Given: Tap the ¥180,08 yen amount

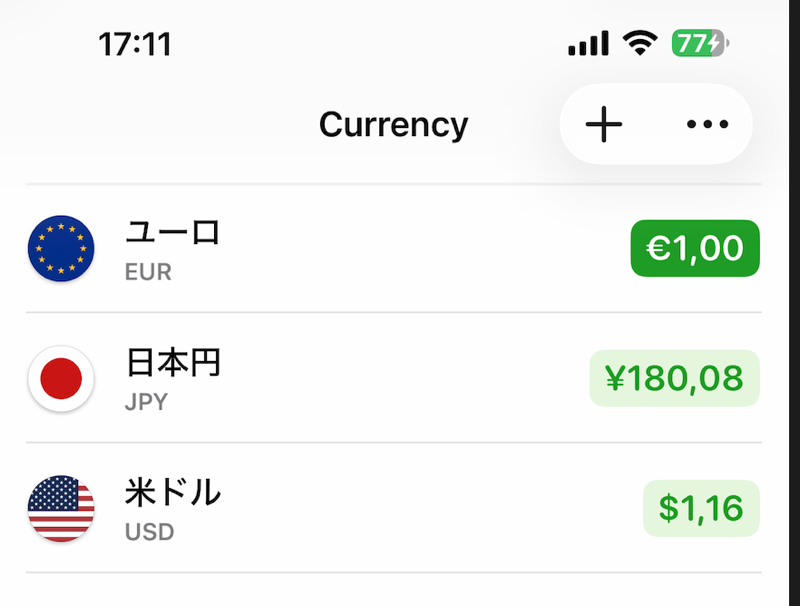Looking at the screenshot, I should coord(675,378).
